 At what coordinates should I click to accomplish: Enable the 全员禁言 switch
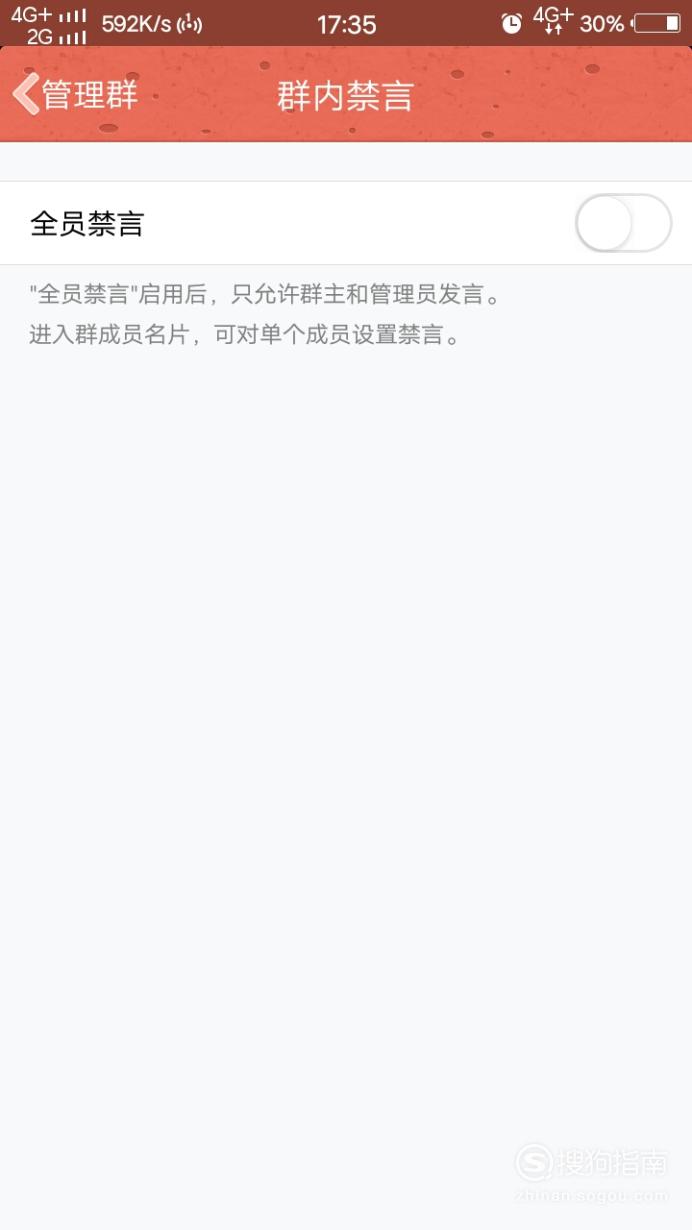(623, 223)
